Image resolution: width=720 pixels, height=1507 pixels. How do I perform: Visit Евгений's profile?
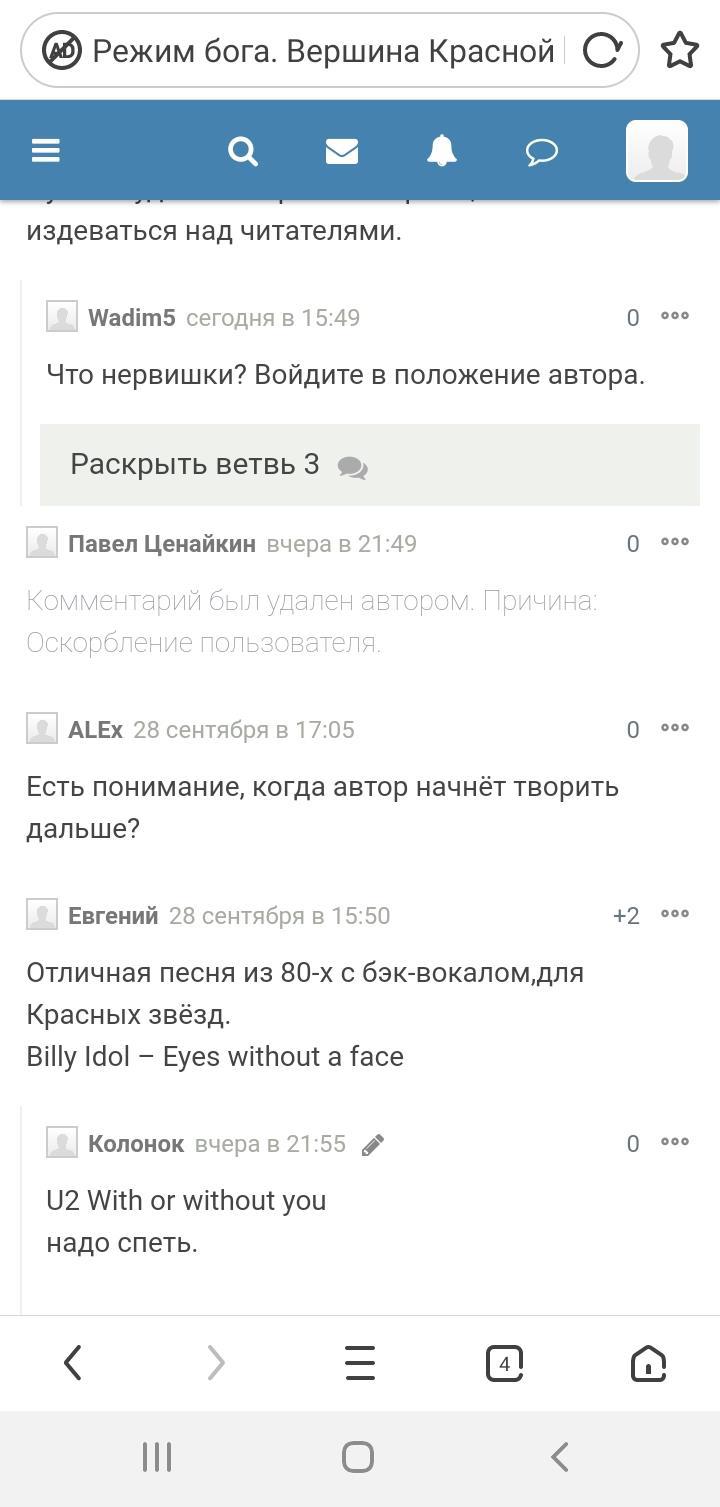point(113,916)
